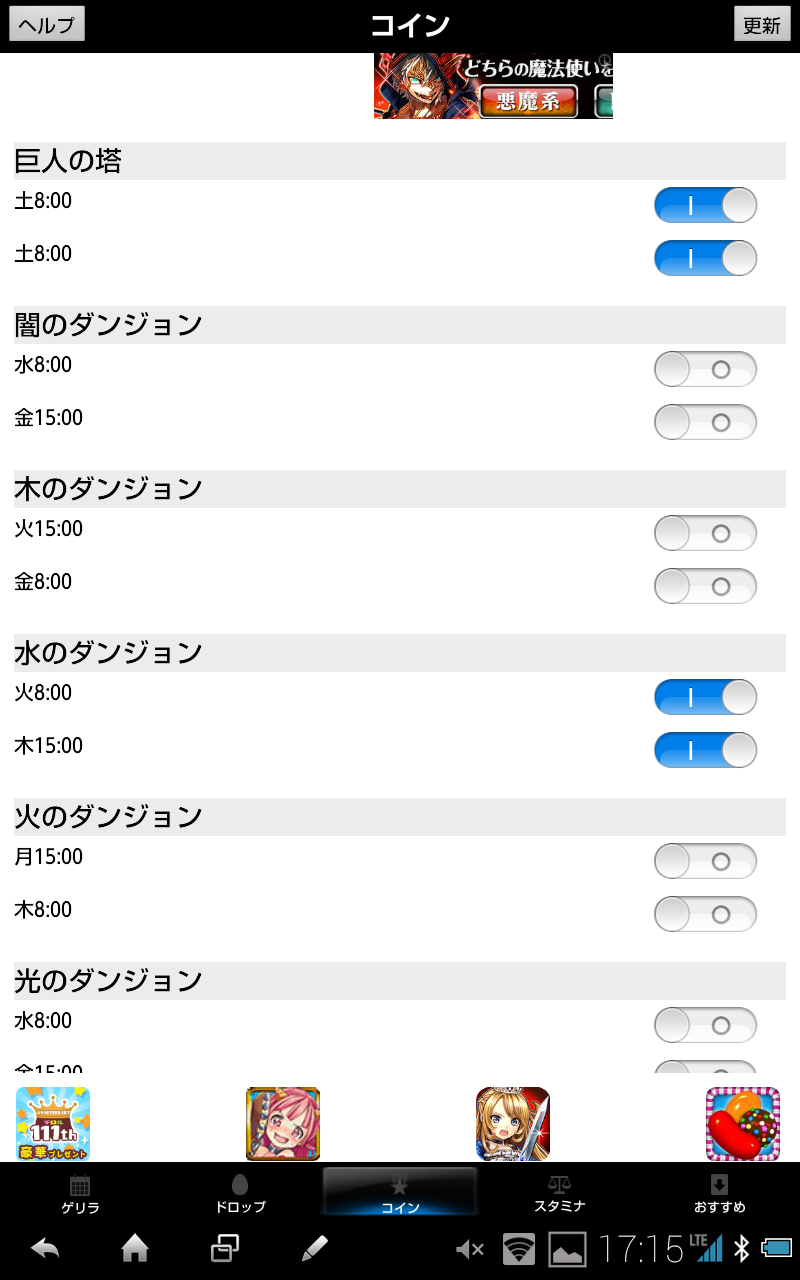Viewport: 800px width, 1280px height.
Task: Switch to the ゲリラ tab
Action: [x=82, y=1192]
